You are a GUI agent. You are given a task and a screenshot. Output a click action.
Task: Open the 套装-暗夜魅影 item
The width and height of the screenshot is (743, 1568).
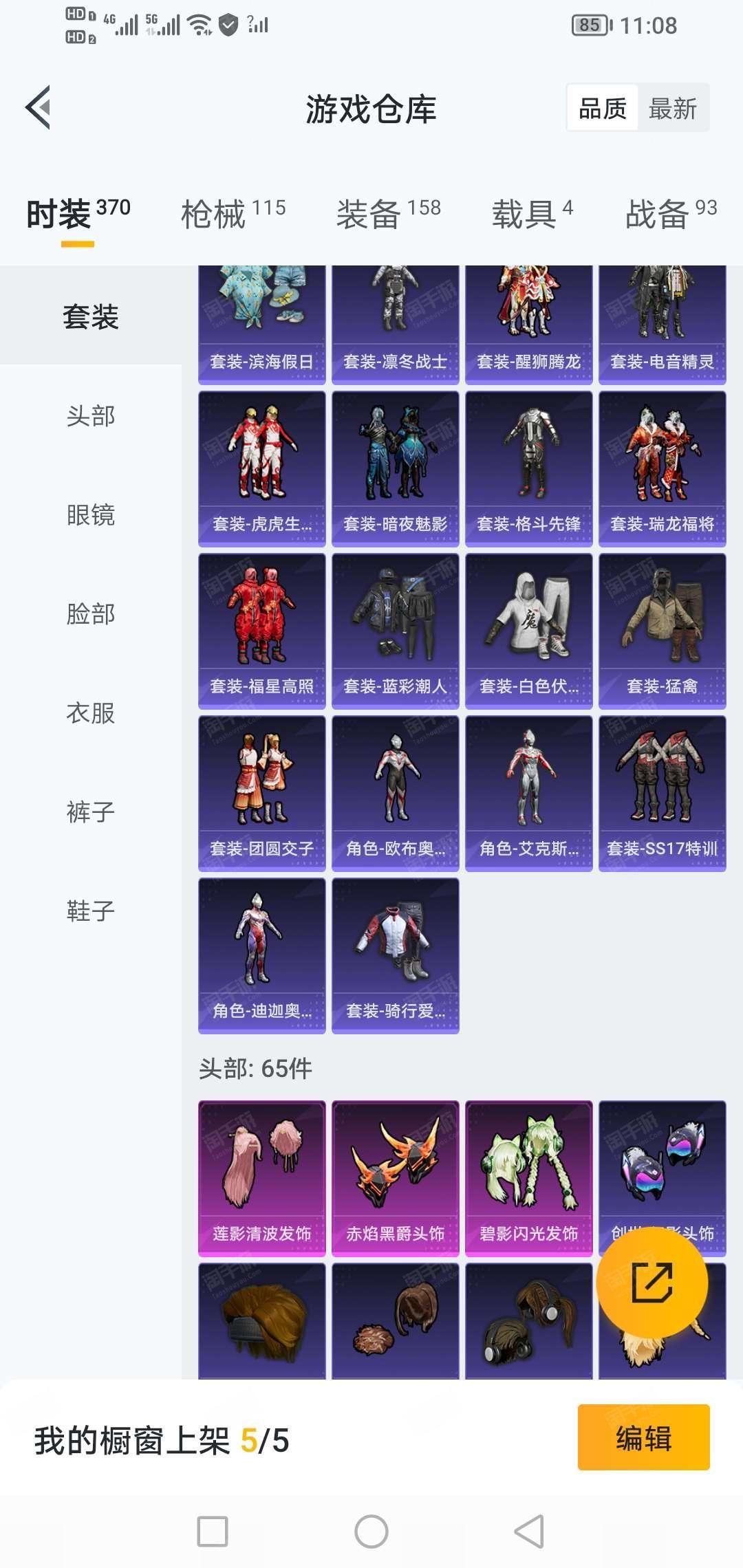395,468
